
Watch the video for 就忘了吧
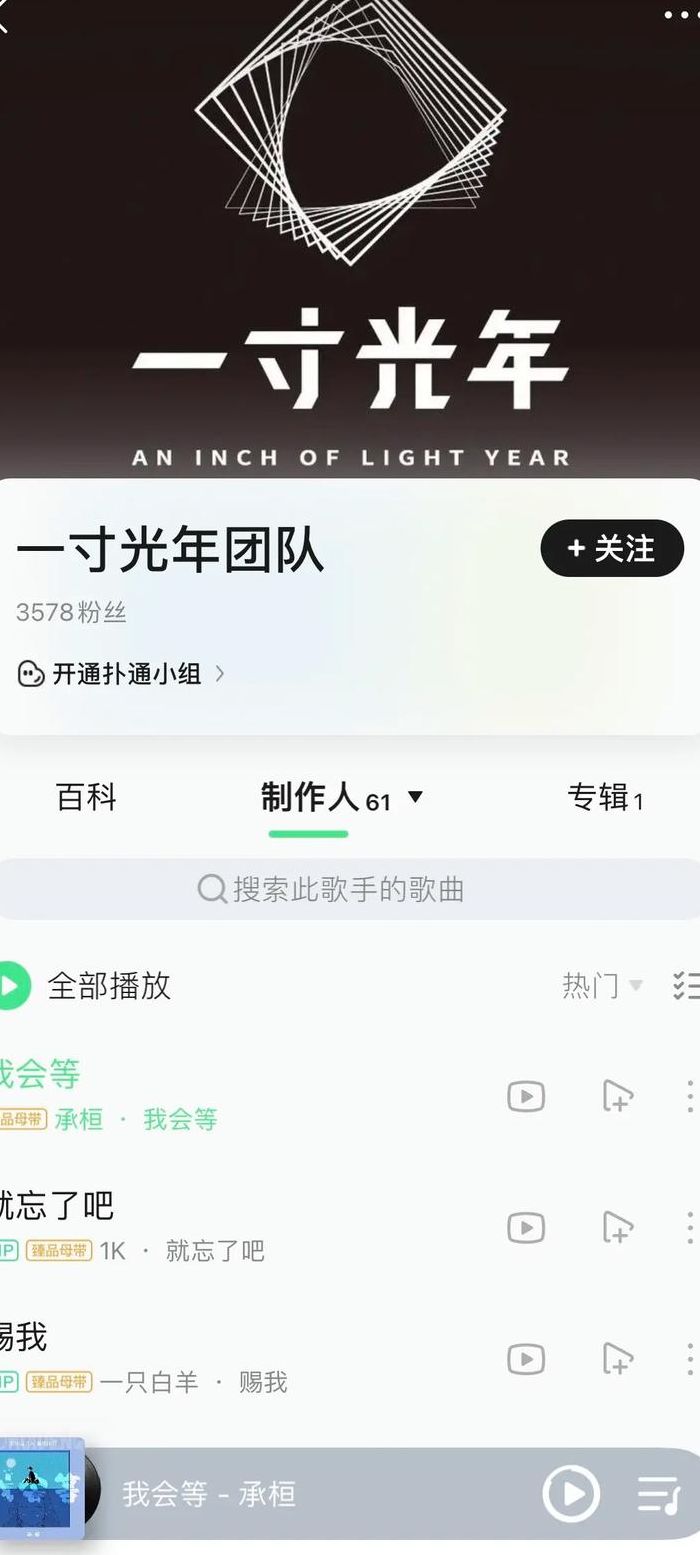[x=526, y=1227]
